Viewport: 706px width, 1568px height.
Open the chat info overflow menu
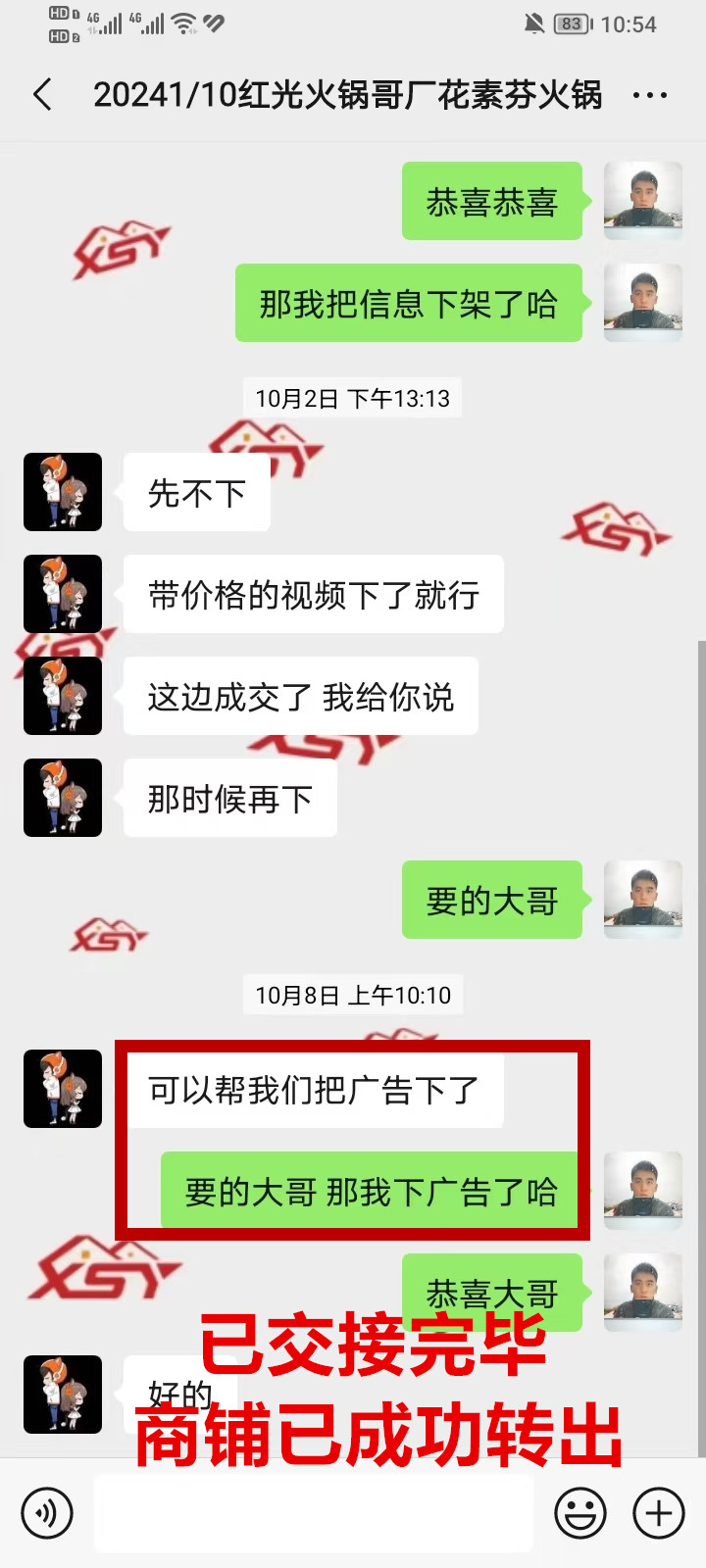(x=649, y=95)
